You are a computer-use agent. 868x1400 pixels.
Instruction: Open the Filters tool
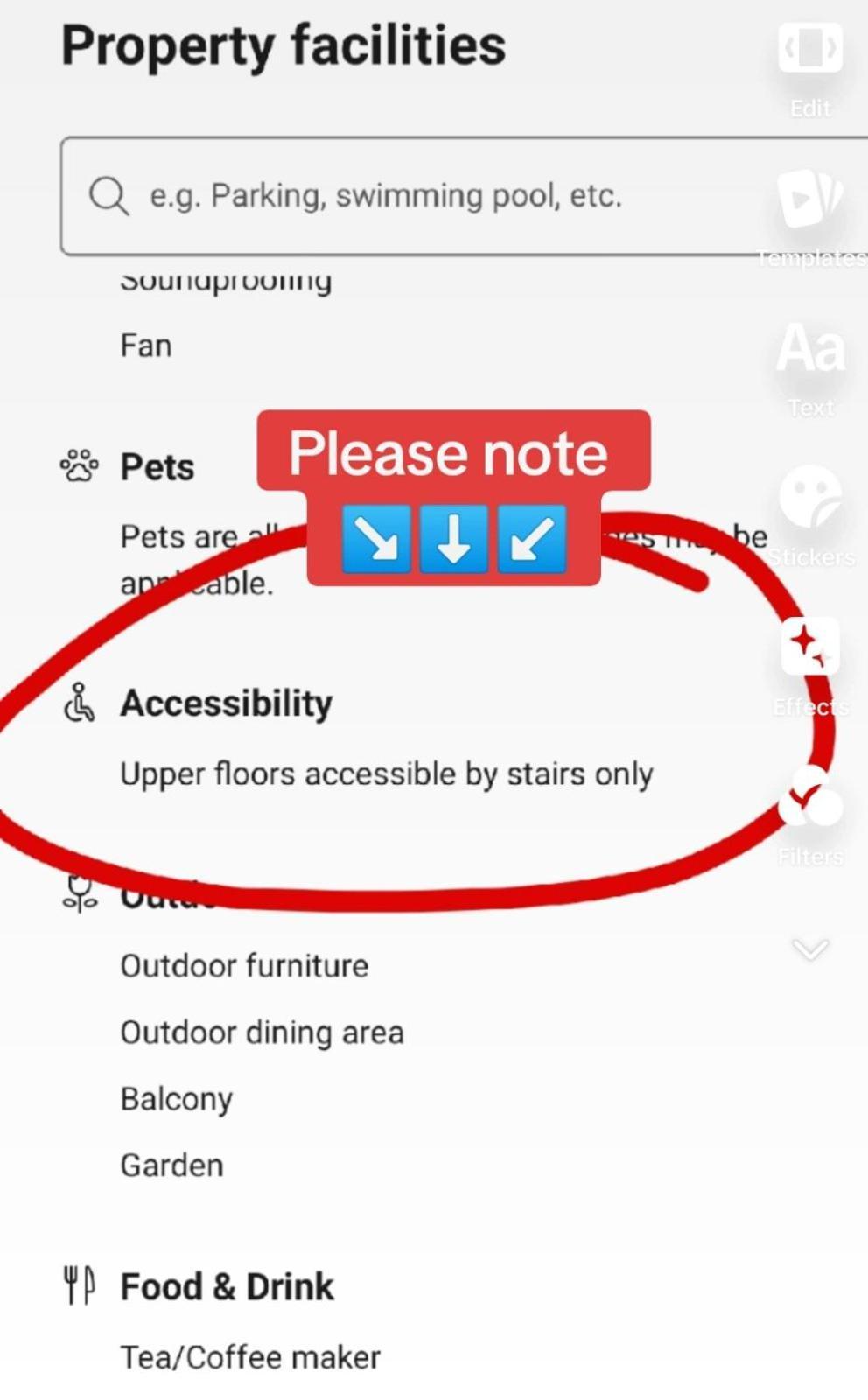click(809, 798)
